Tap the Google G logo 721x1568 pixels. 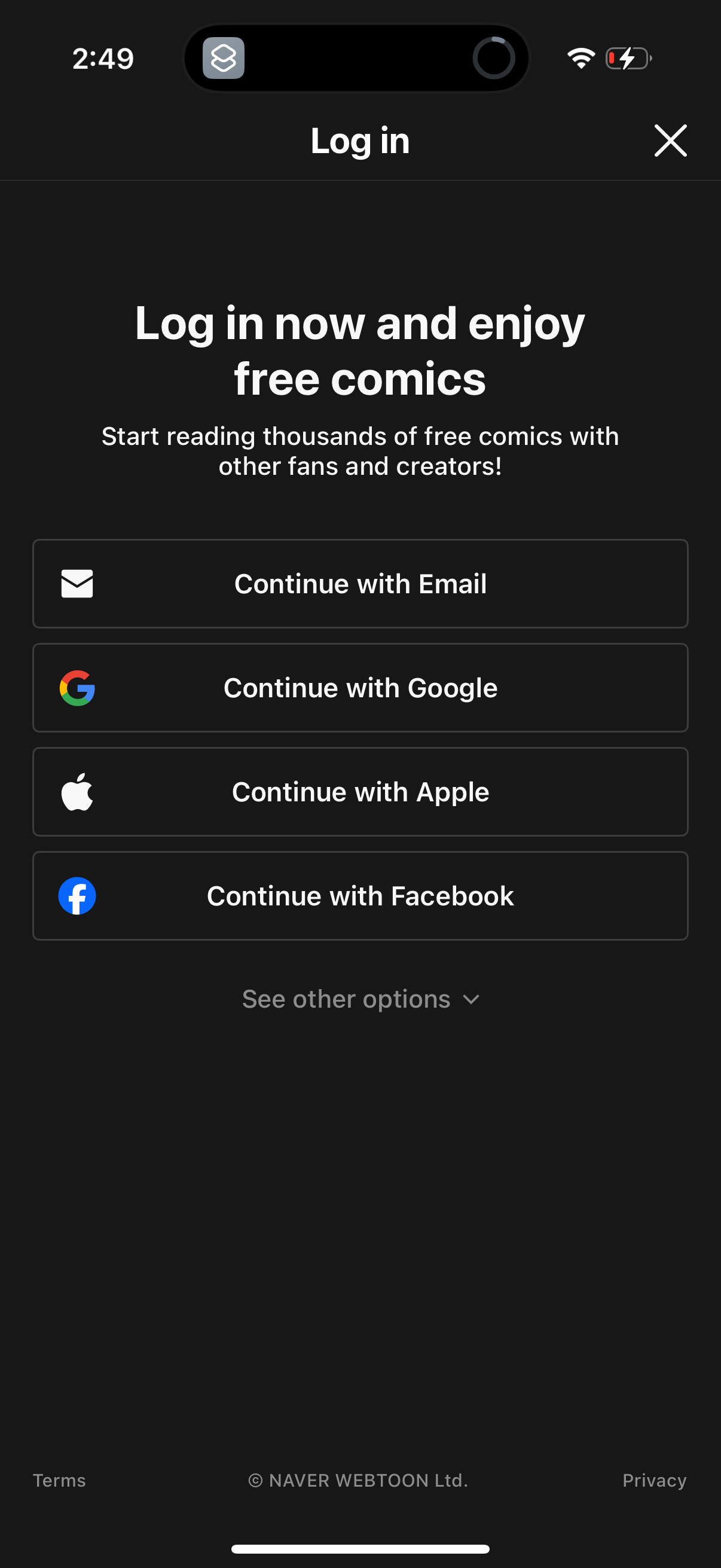pos(77,687)
